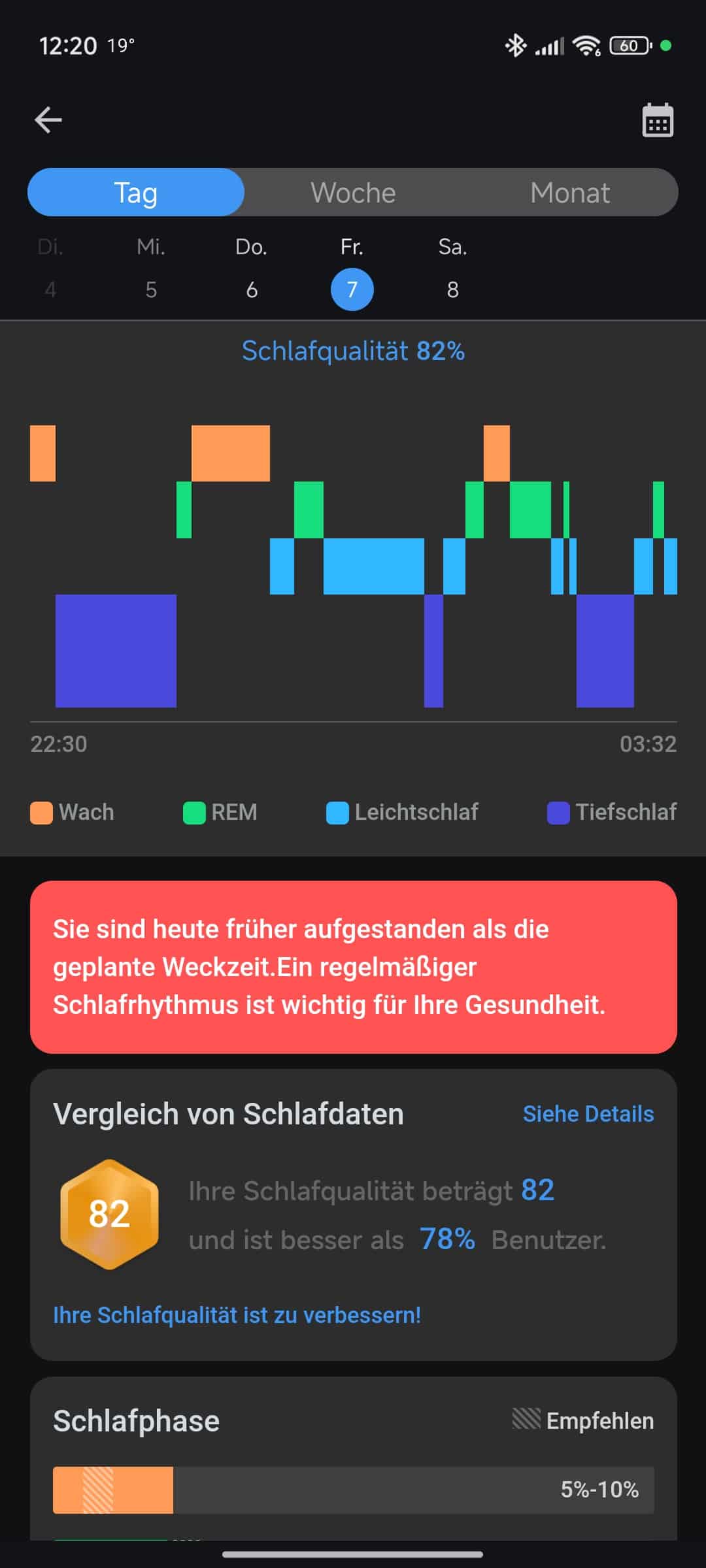Switch to the Woche view
Screen dimensions: 706x1568
point(353,193)
